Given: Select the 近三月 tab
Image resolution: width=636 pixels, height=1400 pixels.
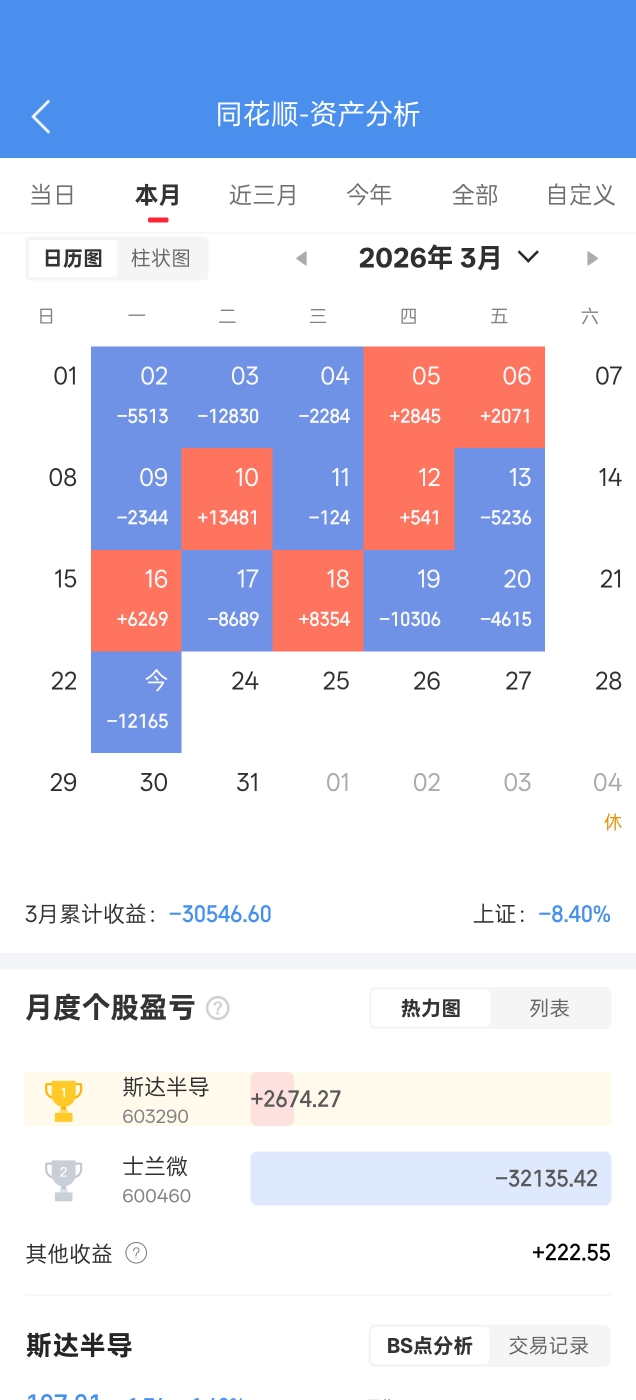Looking at the screenshot, I should click(263, 195).
